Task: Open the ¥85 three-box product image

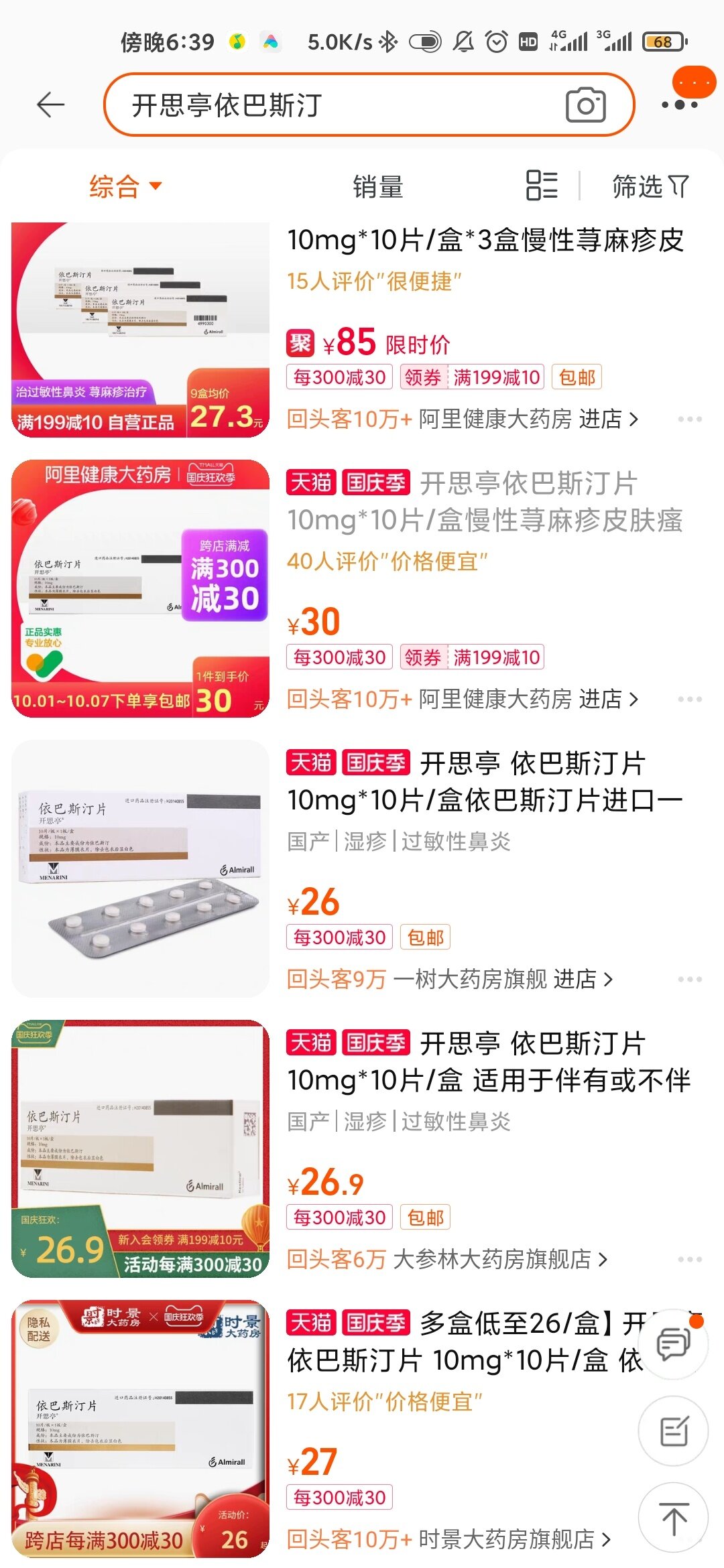Action: click(140, 330)
